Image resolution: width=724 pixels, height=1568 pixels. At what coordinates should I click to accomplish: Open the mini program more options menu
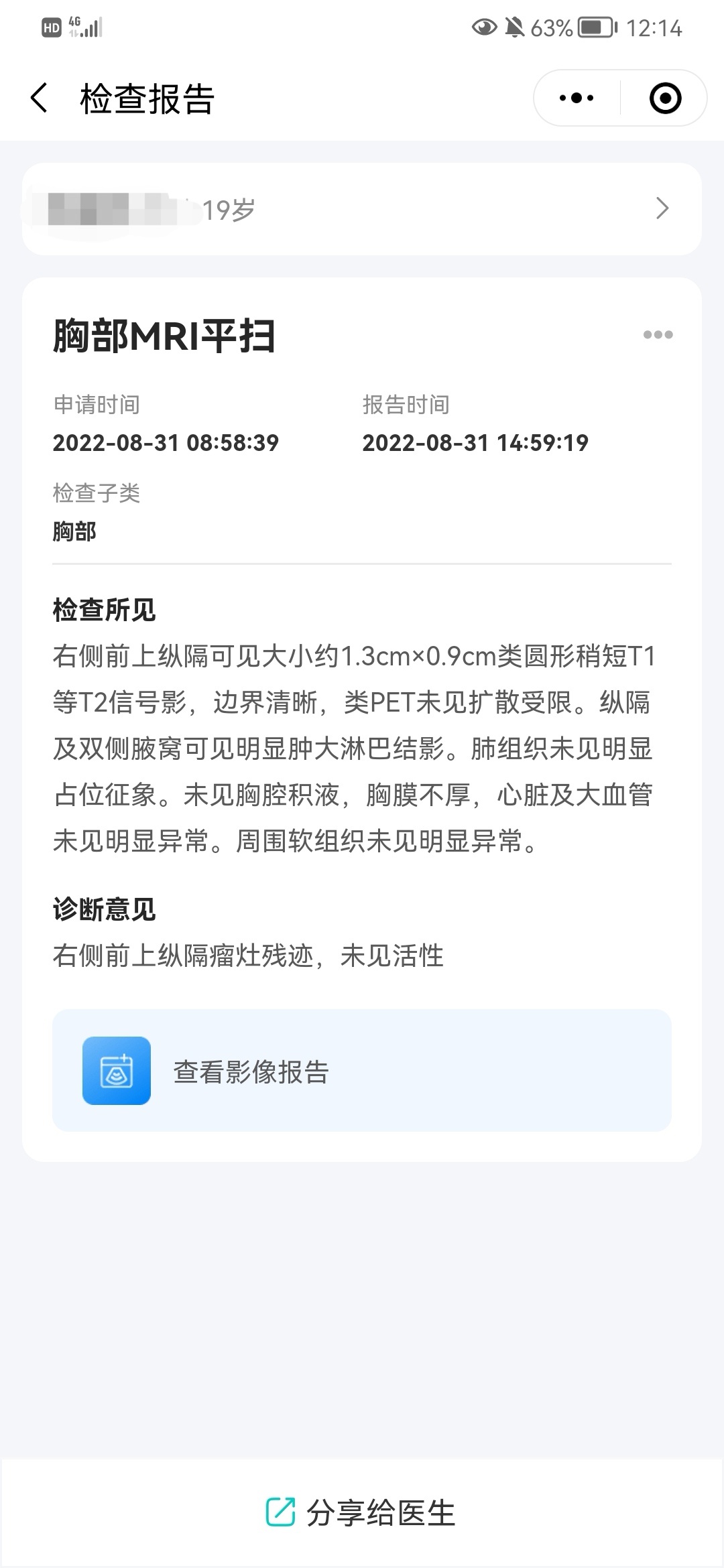pos(577,99)
